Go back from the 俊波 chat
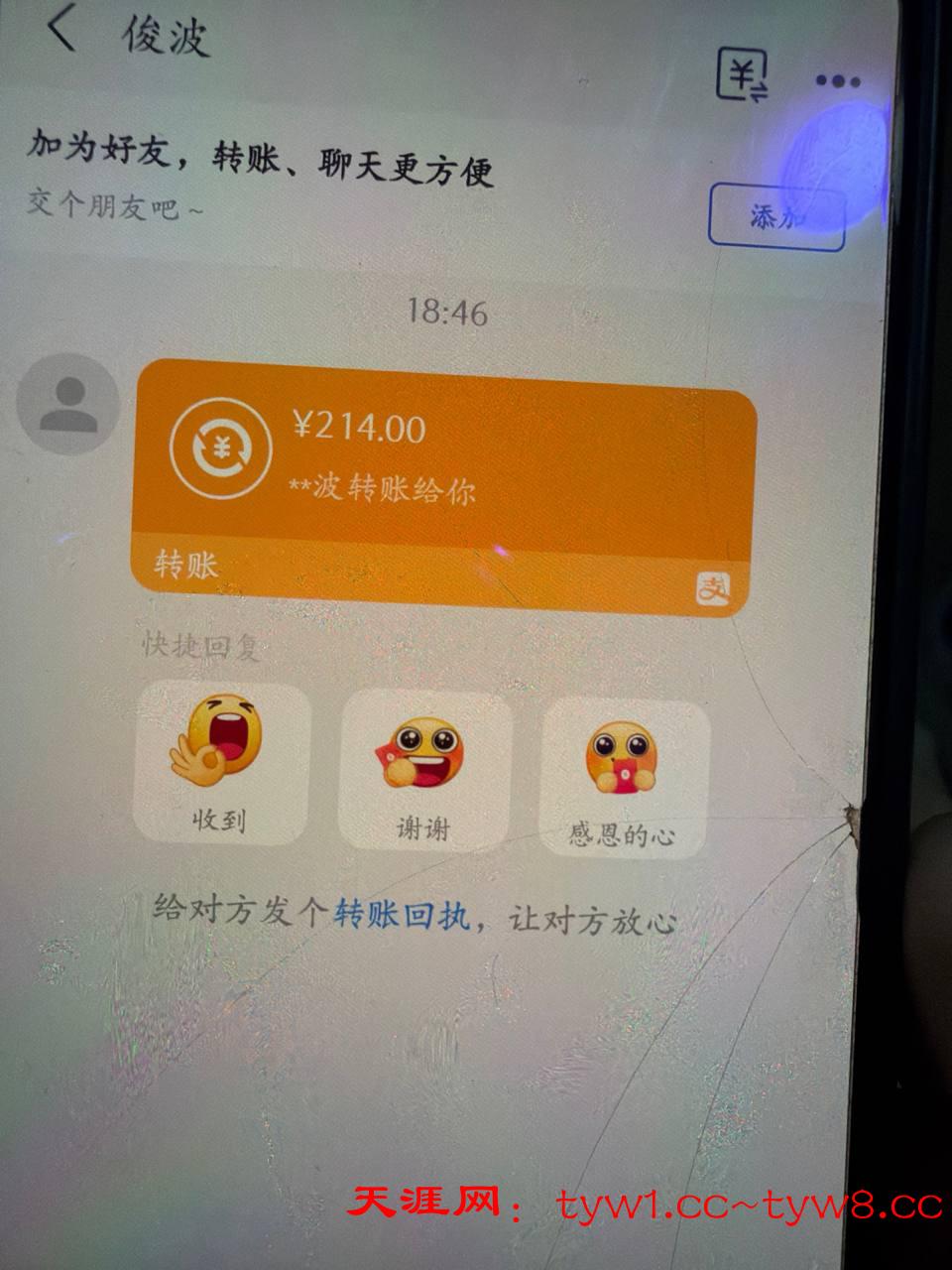 [61, 28]
